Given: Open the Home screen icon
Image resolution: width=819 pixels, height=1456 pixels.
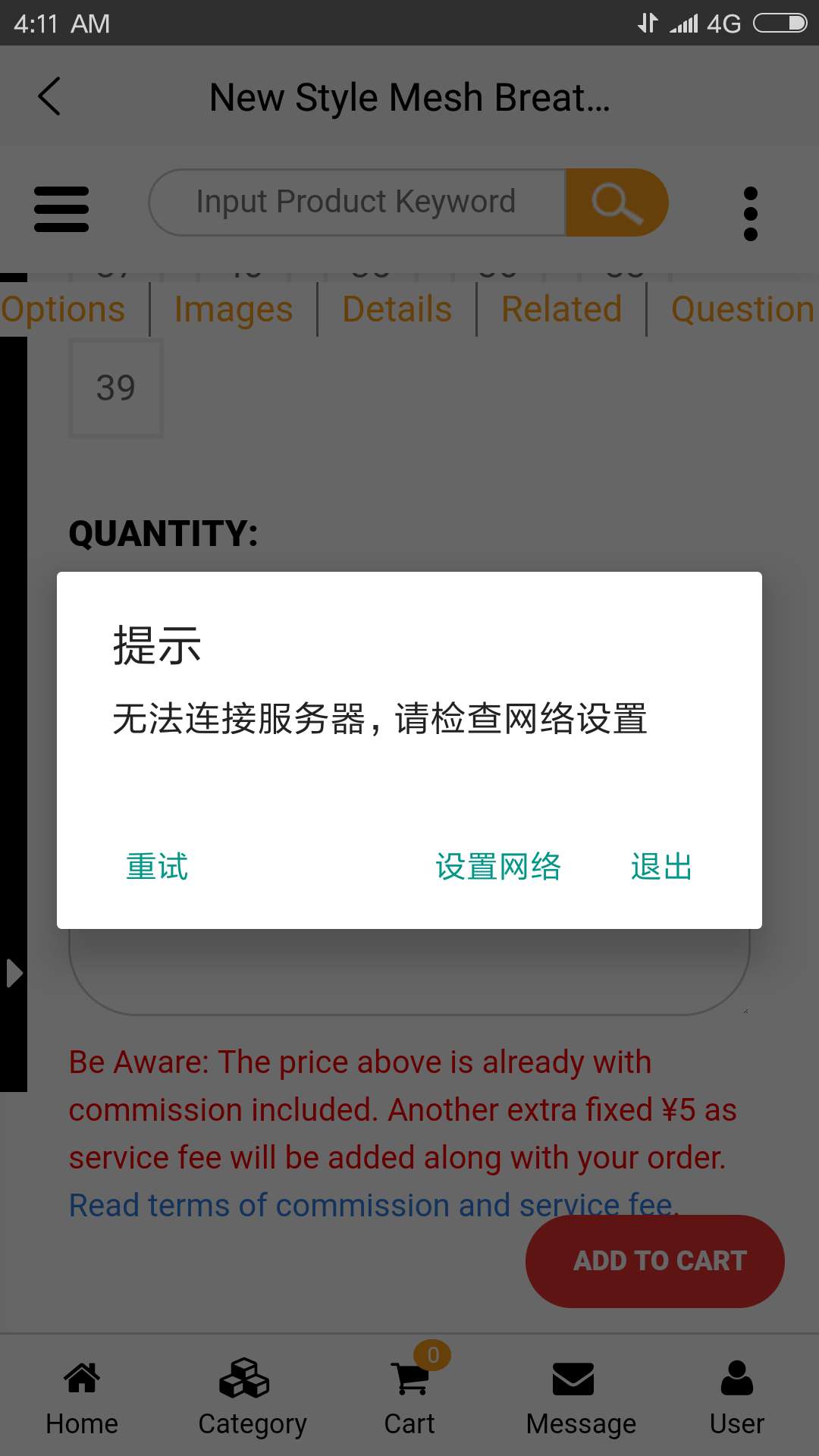Looking at the screenshot, I should (81, 1395).
